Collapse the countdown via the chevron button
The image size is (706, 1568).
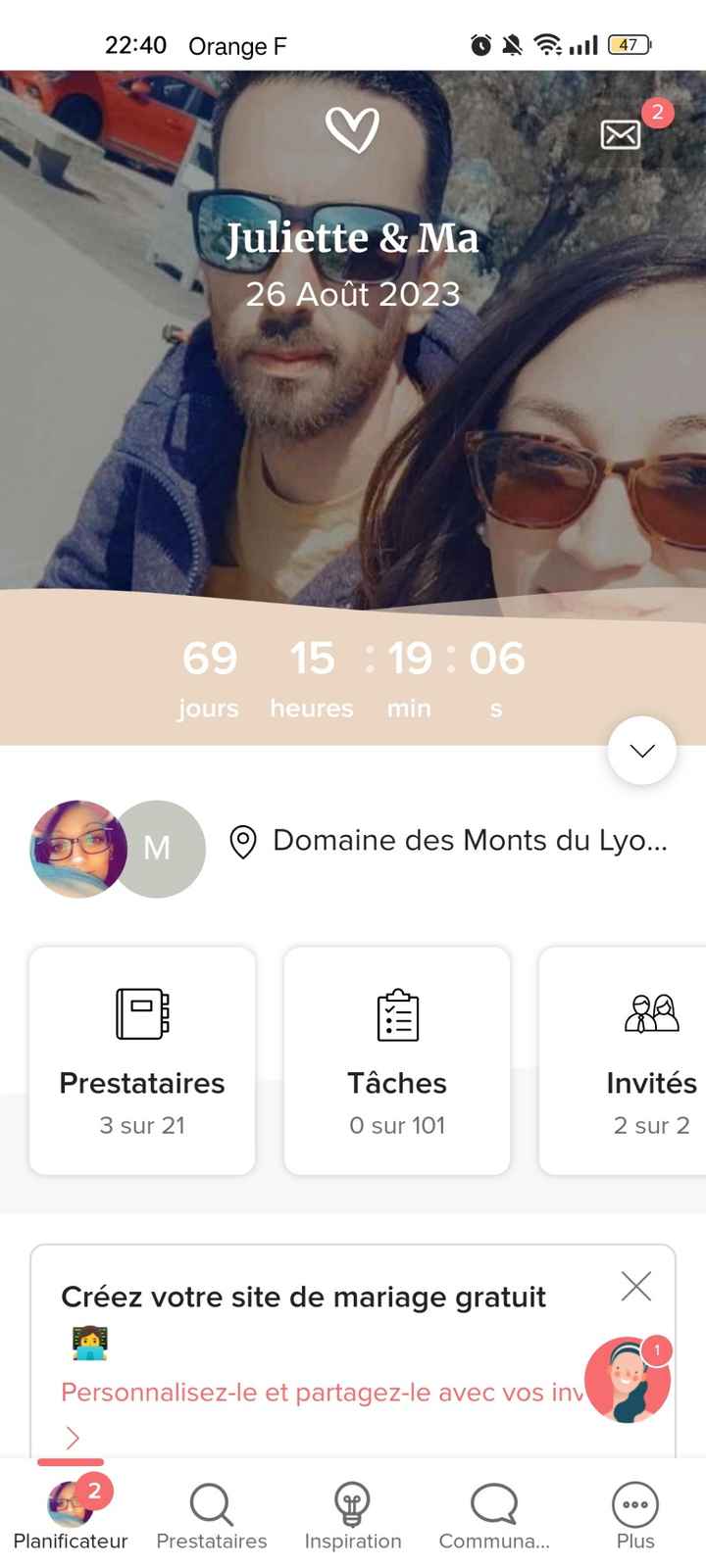tap(641, 750)
